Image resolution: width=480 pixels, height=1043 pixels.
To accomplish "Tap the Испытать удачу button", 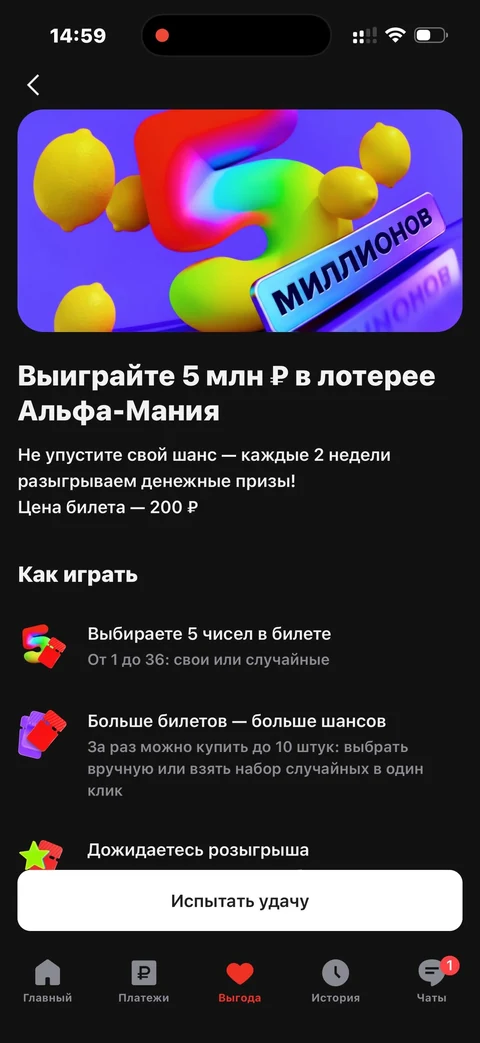I will click(240, 901).
